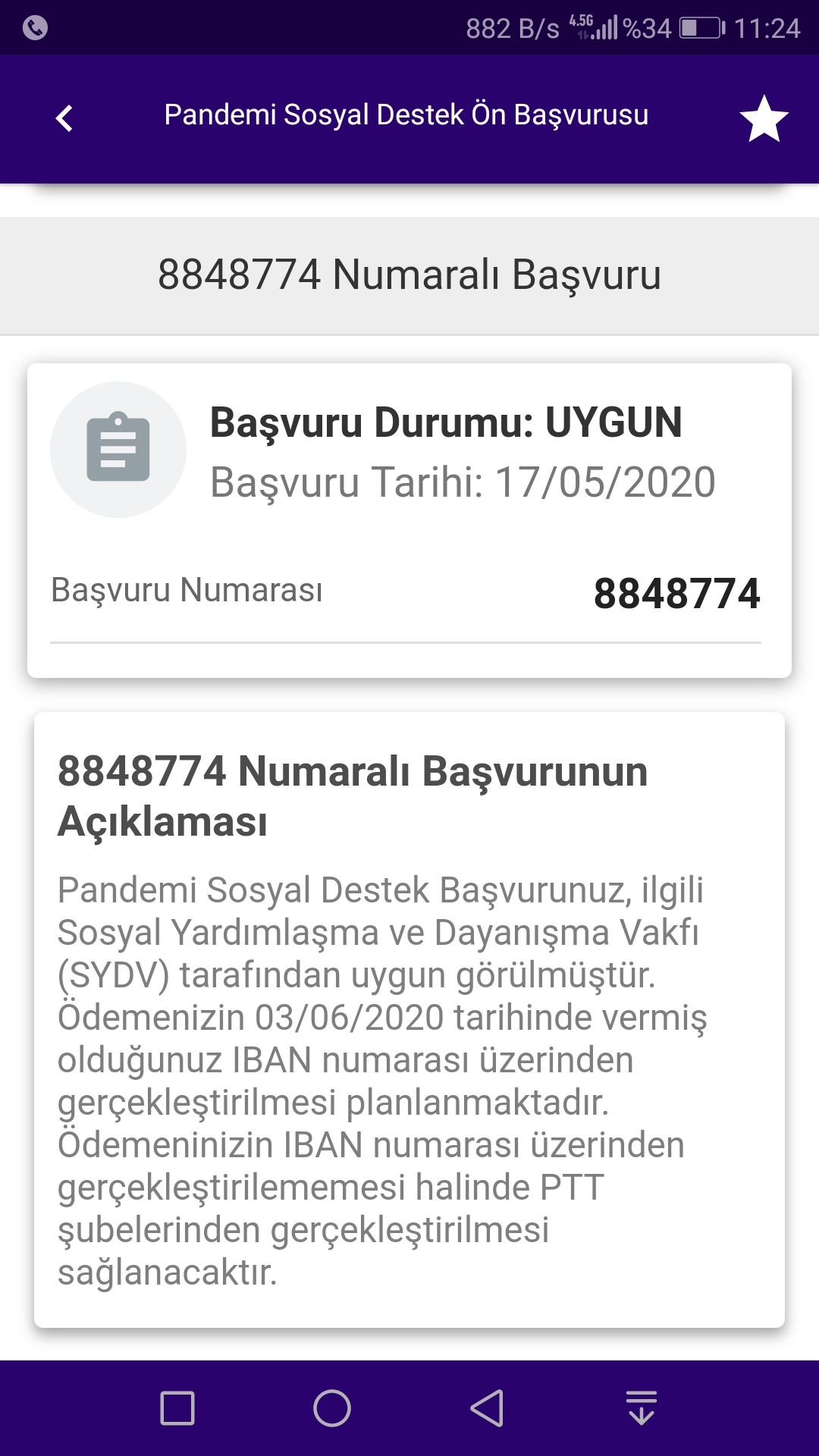Go back using the header arrow
The width and height of the screenshot is (819, 1456).
click(64, 118)
